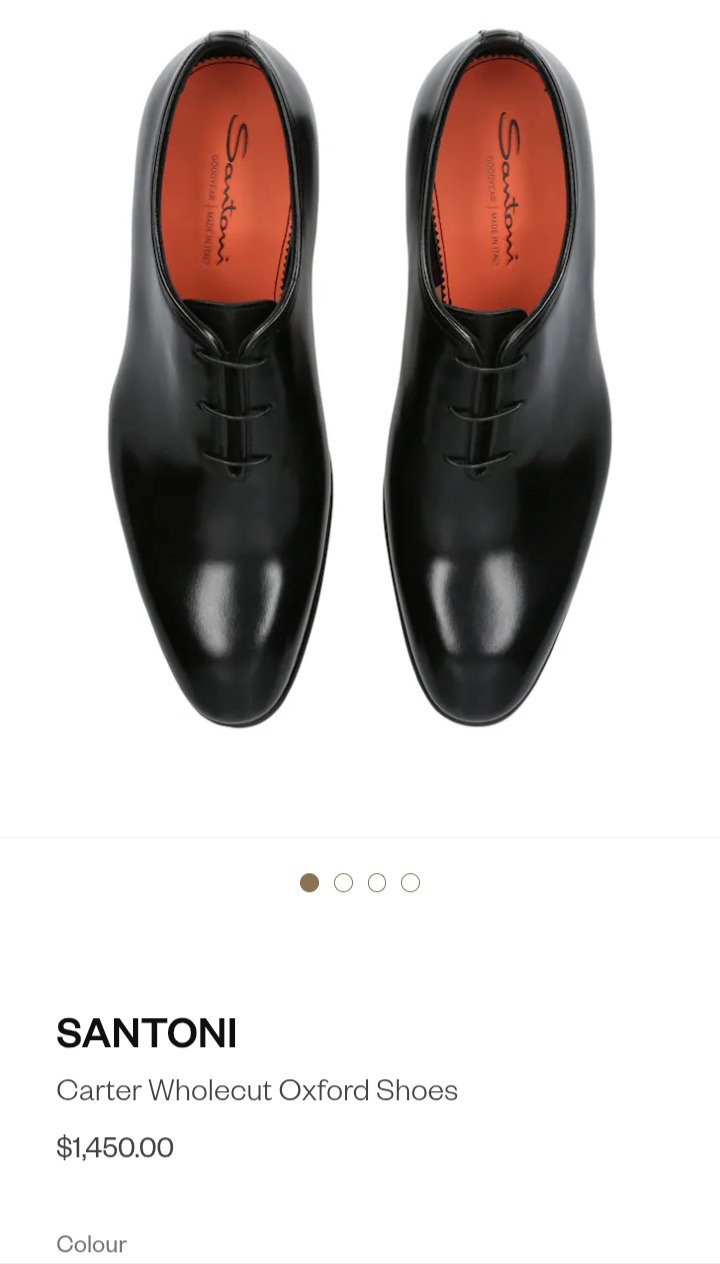
Task: Jump to the third product image dot
Action: pyautogui.click(x=377, y=882)
